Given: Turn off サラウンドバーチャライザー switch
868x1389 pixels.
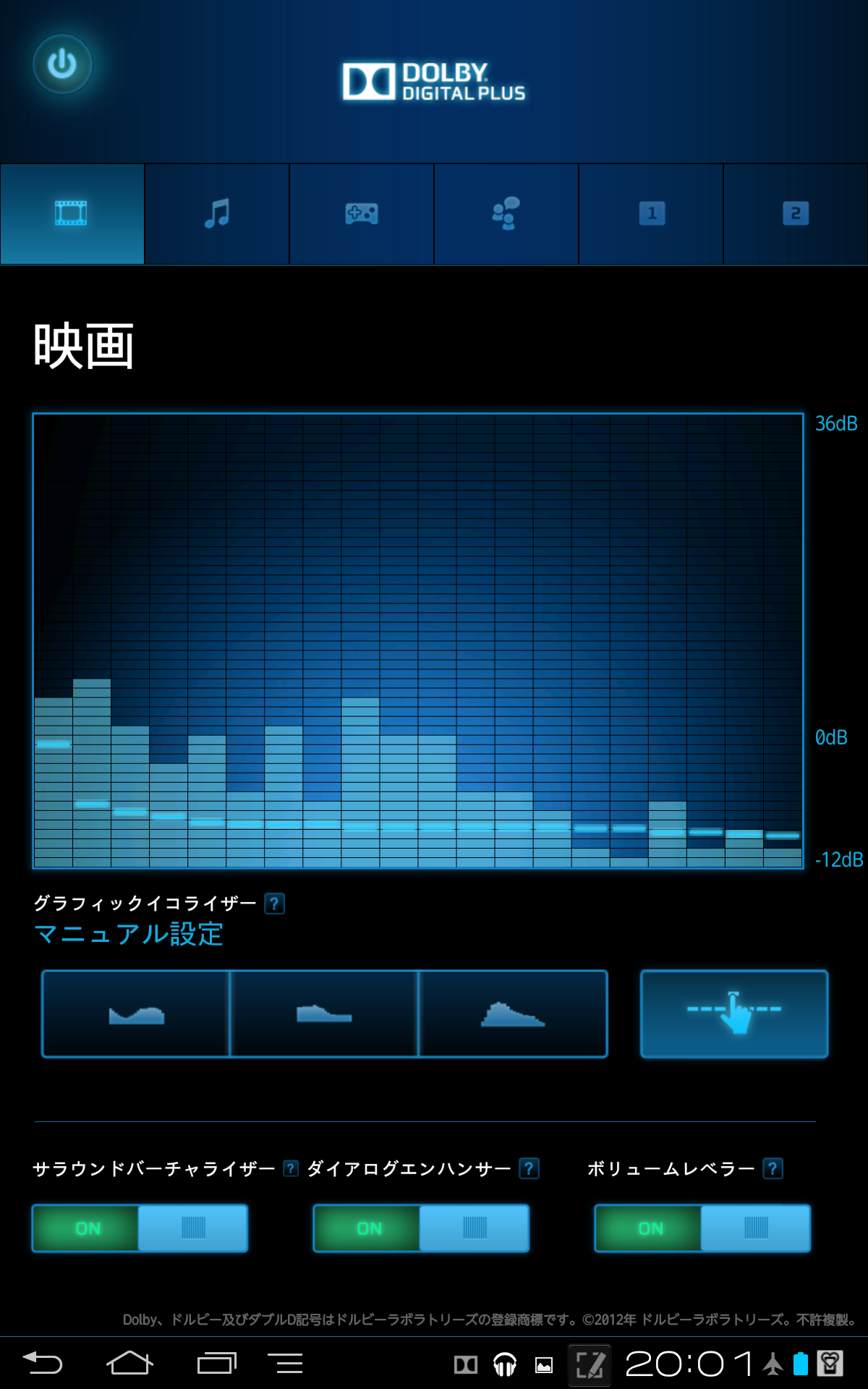Looking at the screenshot, I should pyautogui.click(x=140, y=1228).
